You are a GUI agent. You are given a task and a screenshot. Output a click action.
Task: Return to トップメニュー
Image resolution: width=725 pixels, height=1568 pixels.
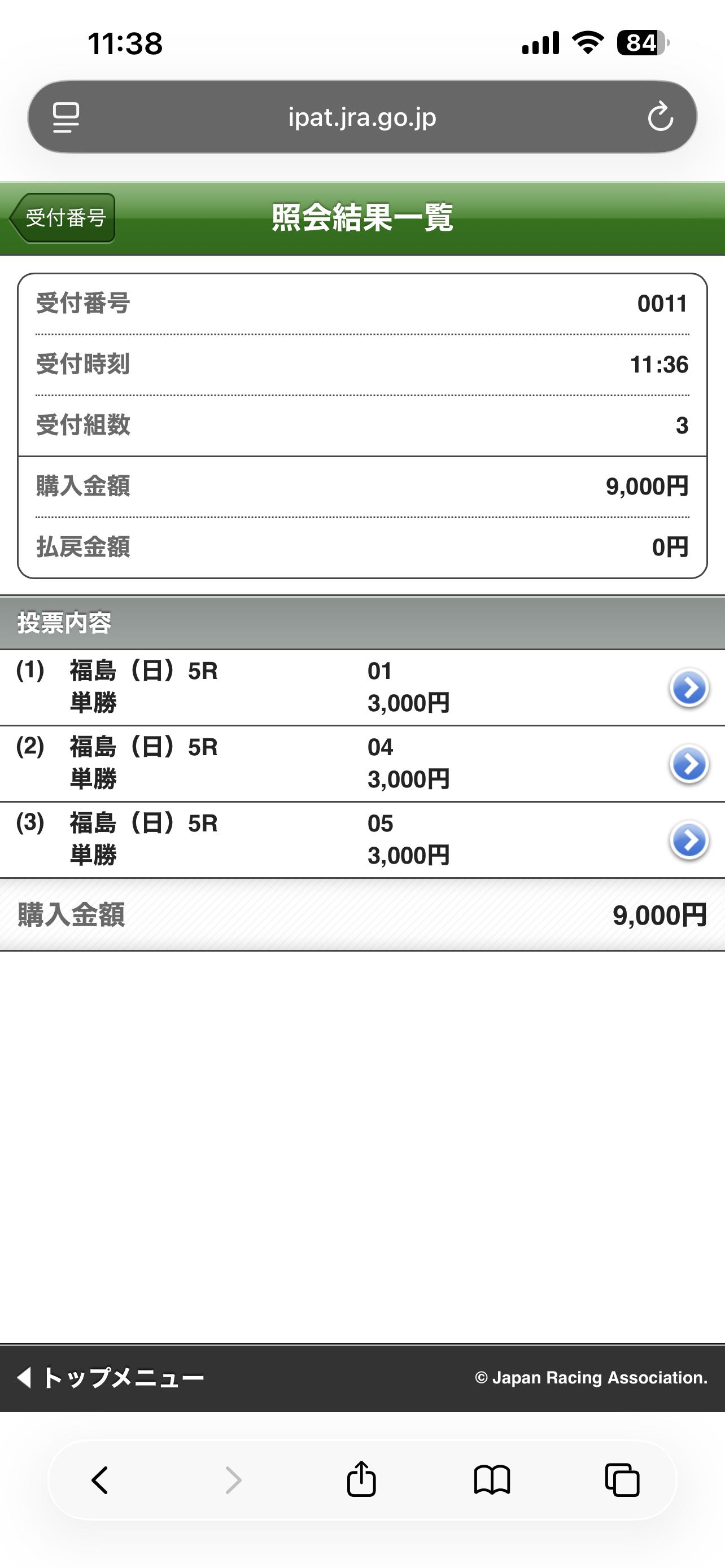tap(111, 1377)
